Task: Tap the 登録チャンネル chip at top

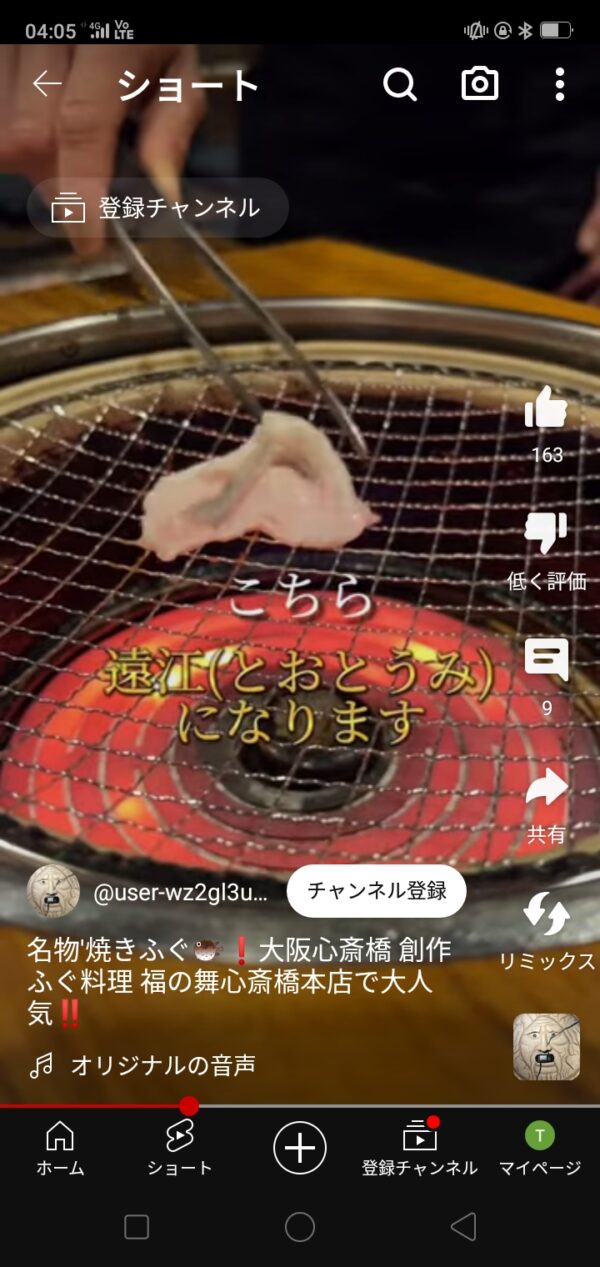Action: (x=158, y=208)
